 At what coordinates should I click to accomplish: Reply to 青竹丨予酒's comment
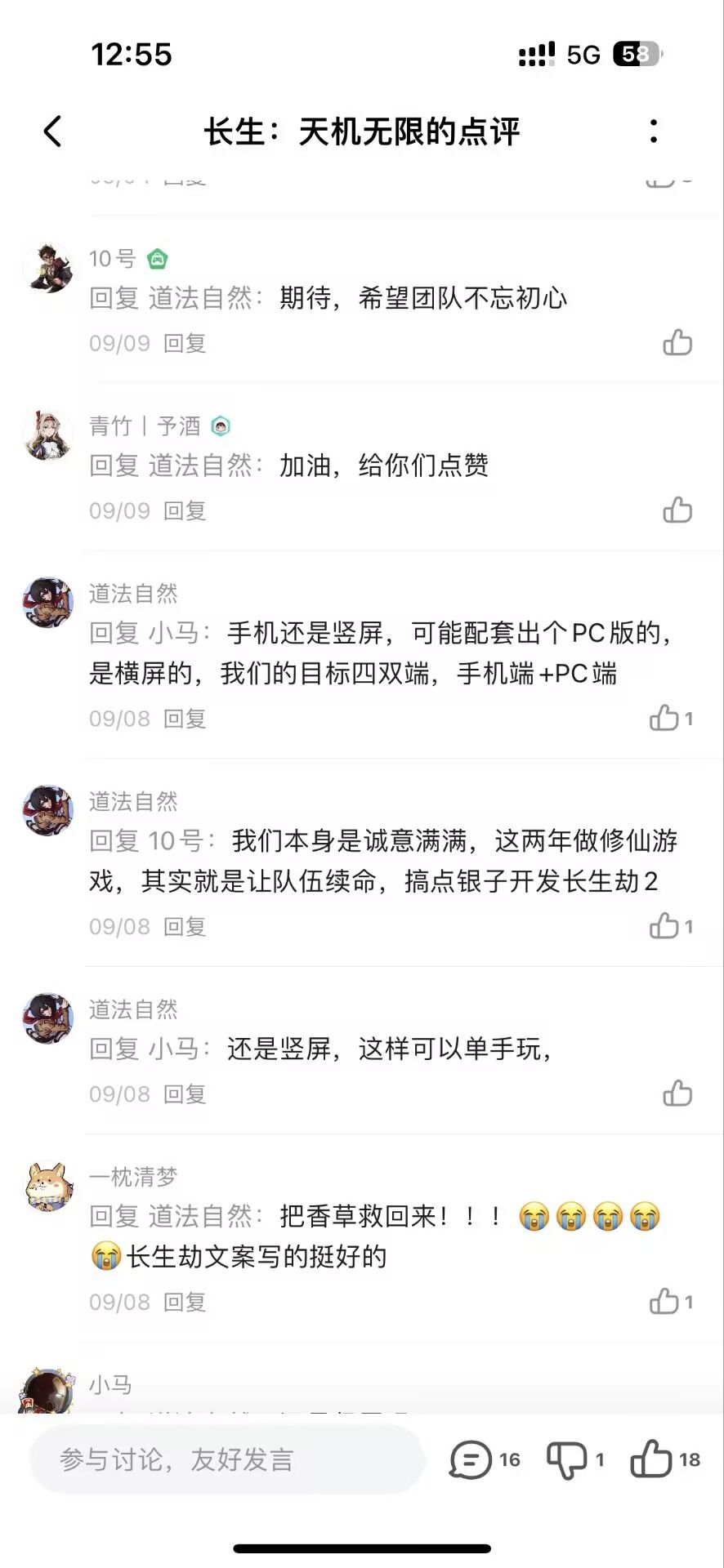(185, 511)
